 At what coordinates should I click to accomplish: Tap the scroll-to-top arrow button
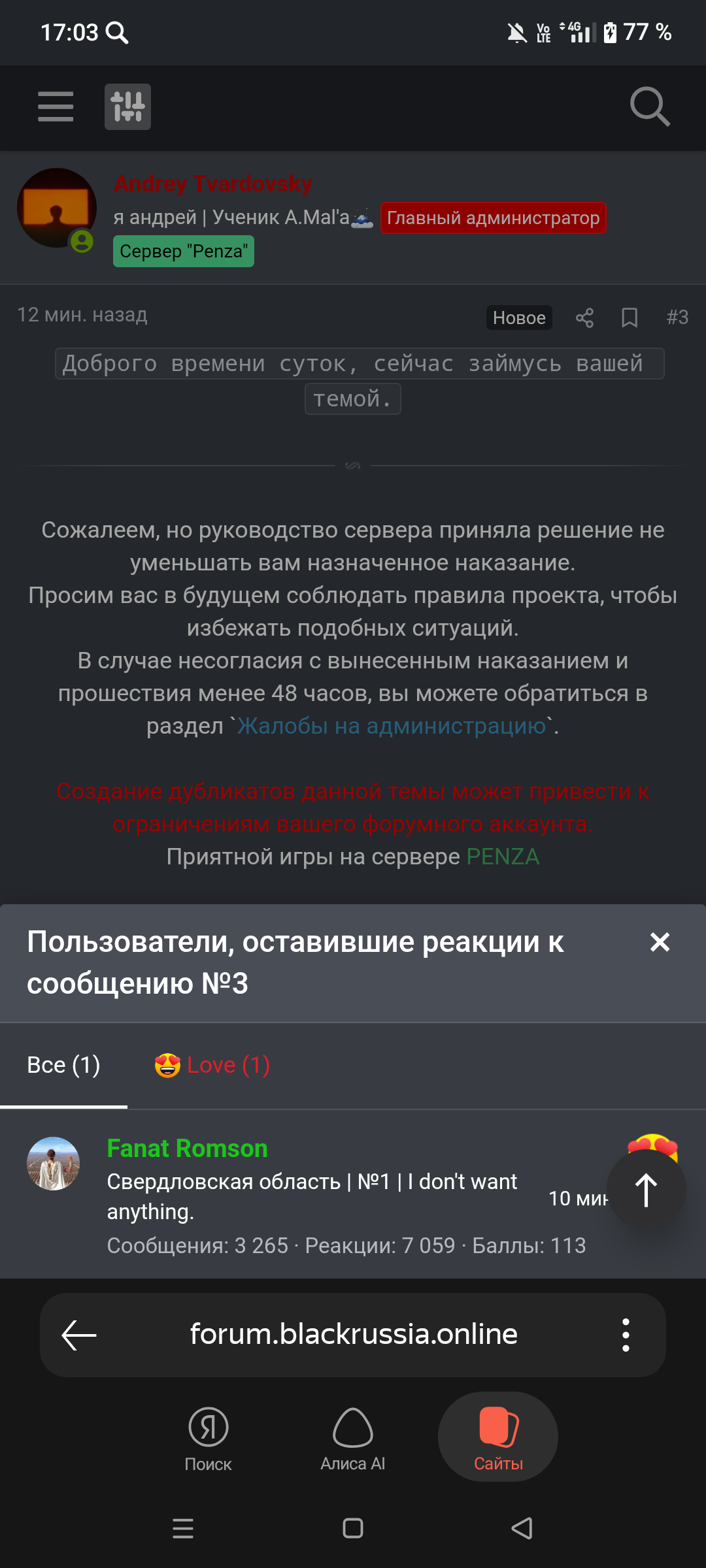click(646, 1190)
